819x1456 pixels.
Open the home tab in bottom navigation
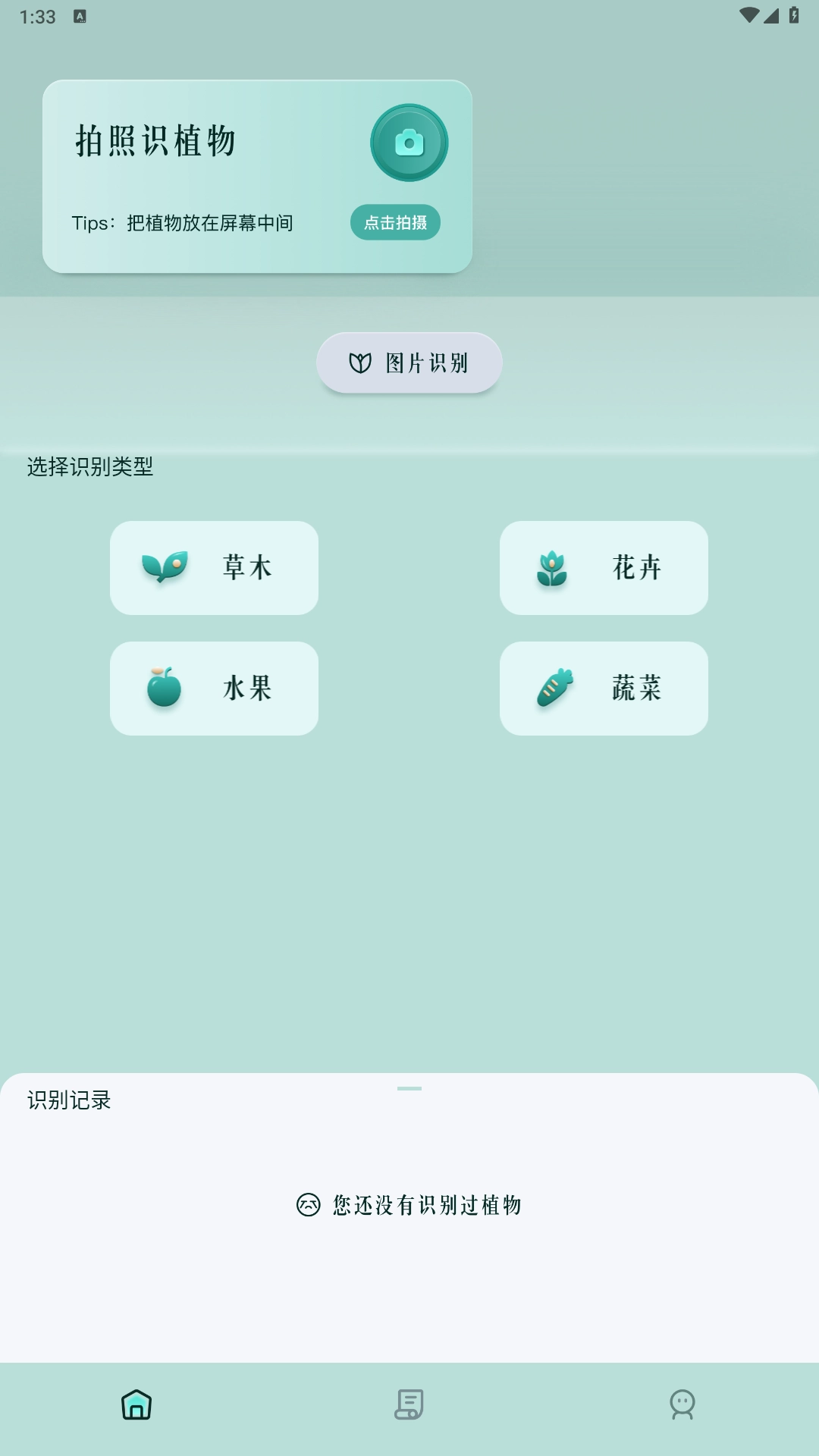click(x=136, y=1404)
